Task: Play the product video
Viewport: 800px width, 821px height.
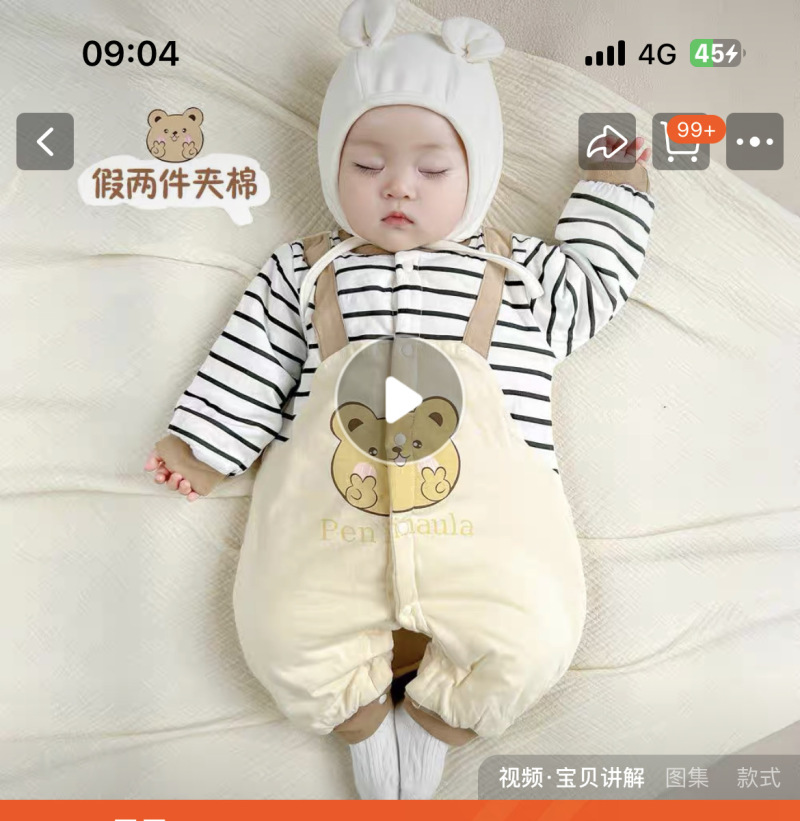Action: (x=400, y=400)
